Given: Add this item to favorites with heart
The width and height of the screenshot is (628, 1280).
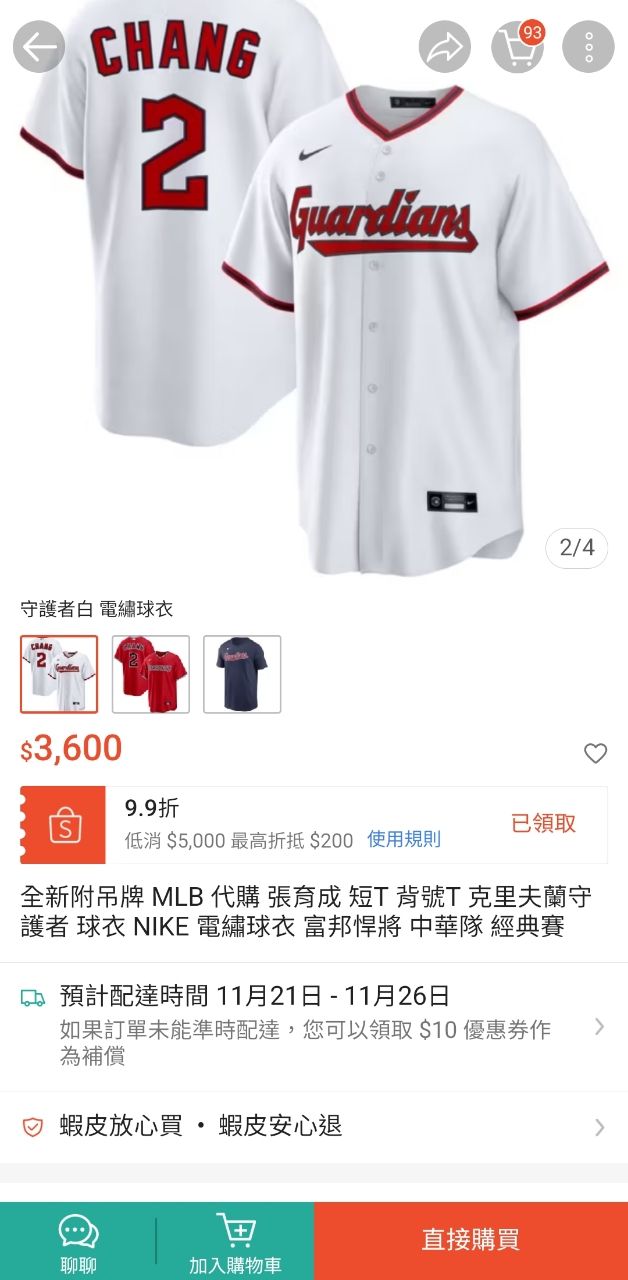Looking at the screenshot, I should coord(595,753).
